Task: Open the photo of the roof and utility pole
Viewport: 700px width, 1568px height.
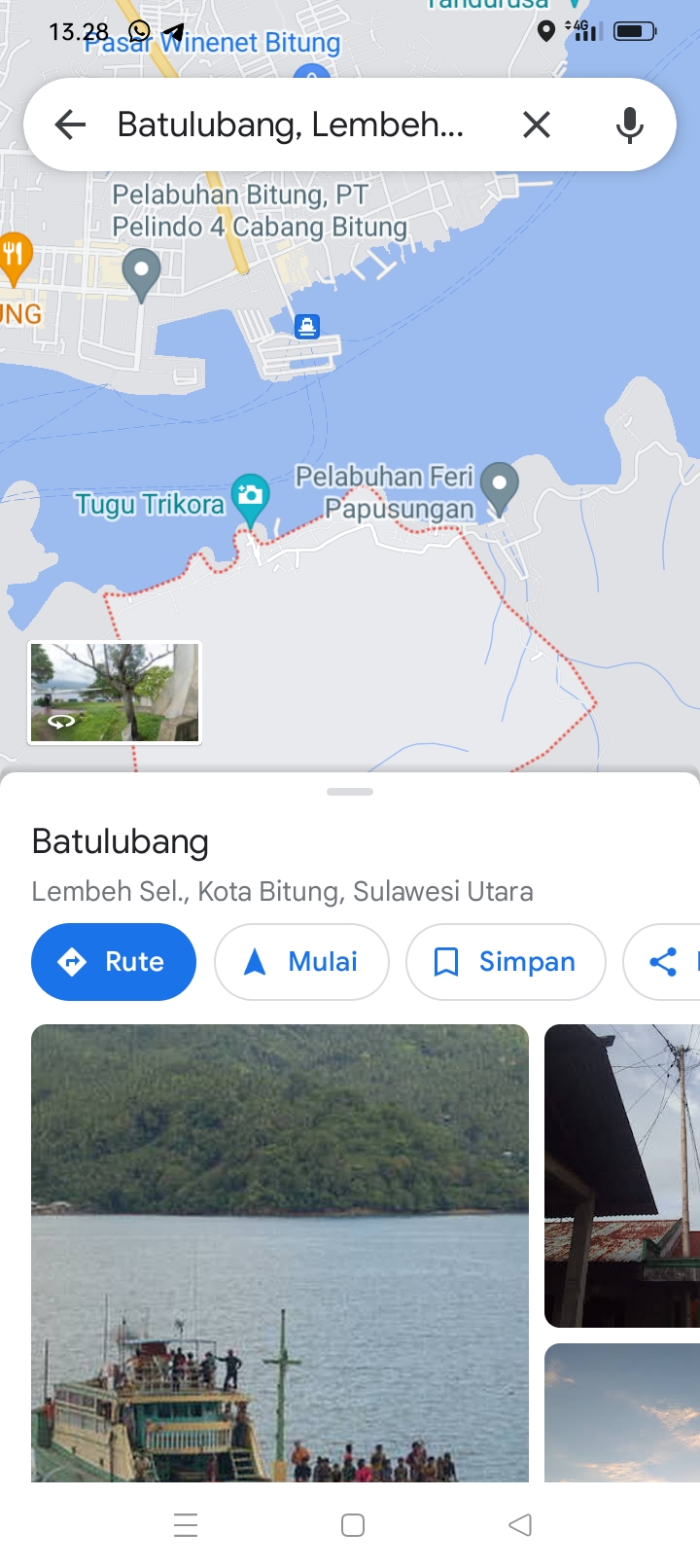Action: 622,1176
